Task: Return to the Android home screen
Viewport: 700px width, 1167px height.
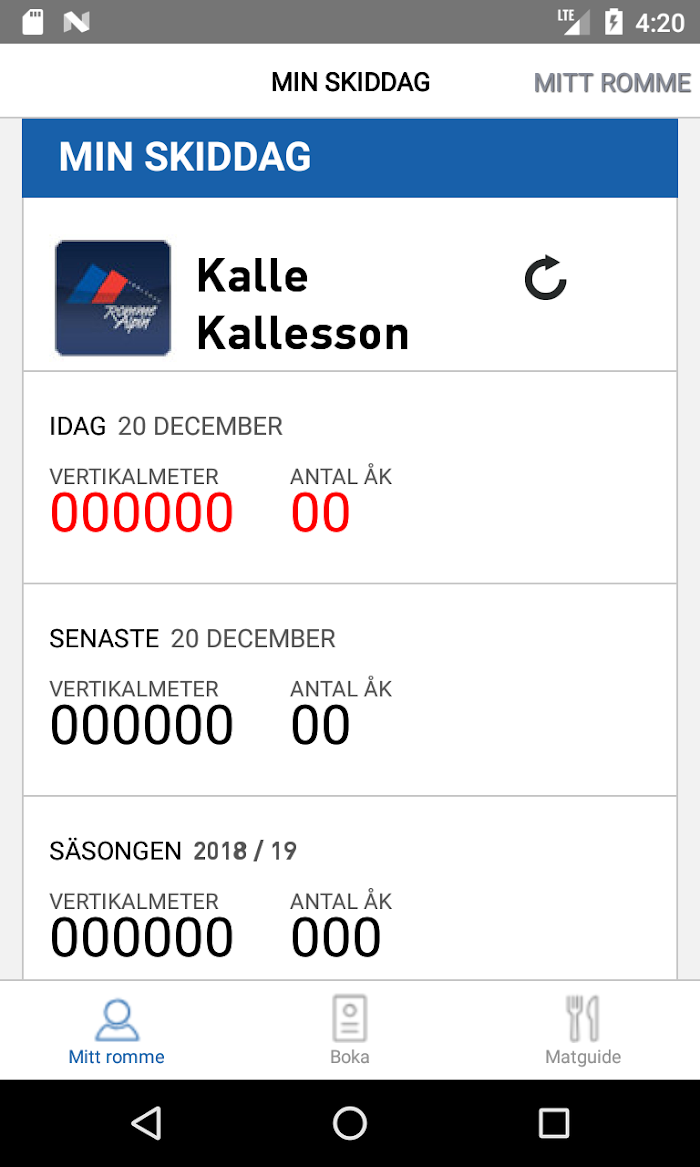Action: 350,1122
